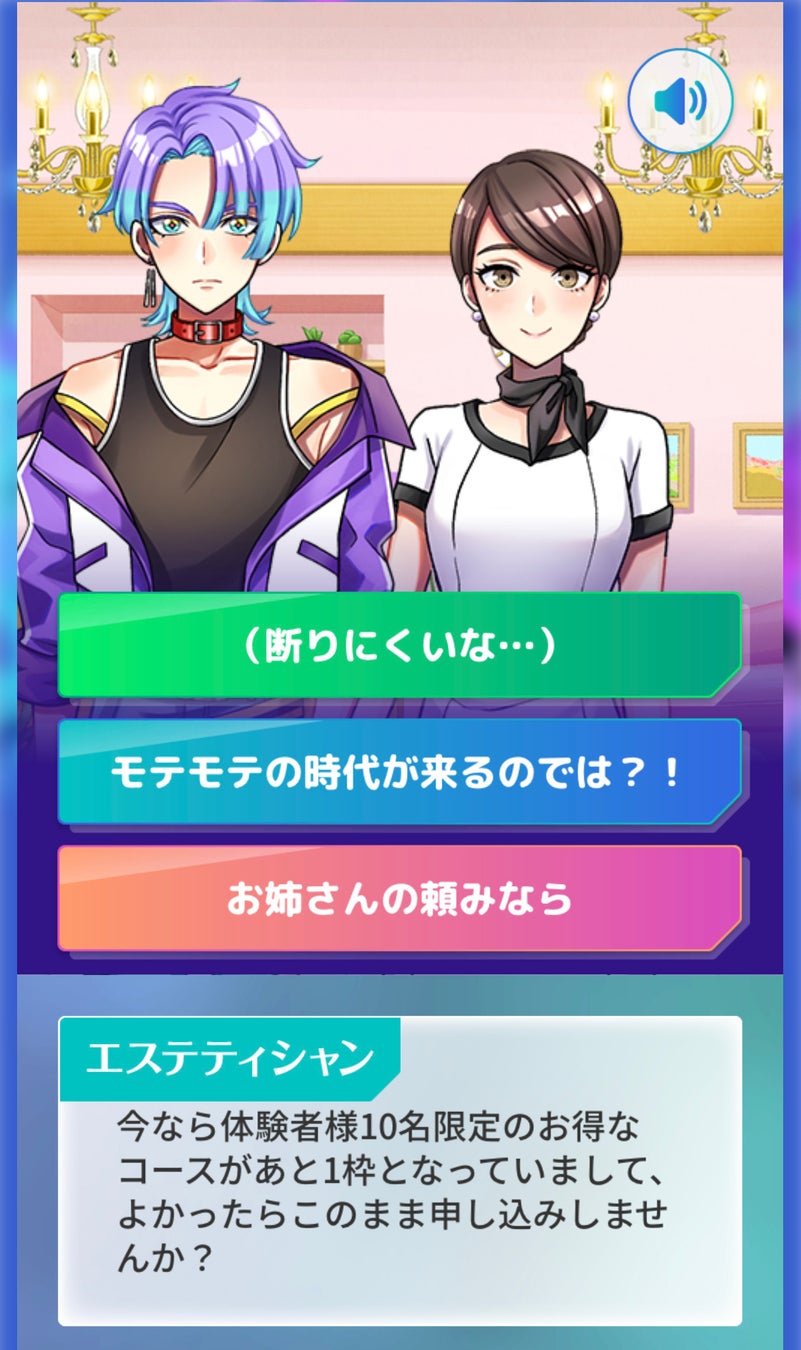Screen dimensions: 801x1350
Task: Pick the お姉さんの頼みなら answer
Action: [399, 898]
